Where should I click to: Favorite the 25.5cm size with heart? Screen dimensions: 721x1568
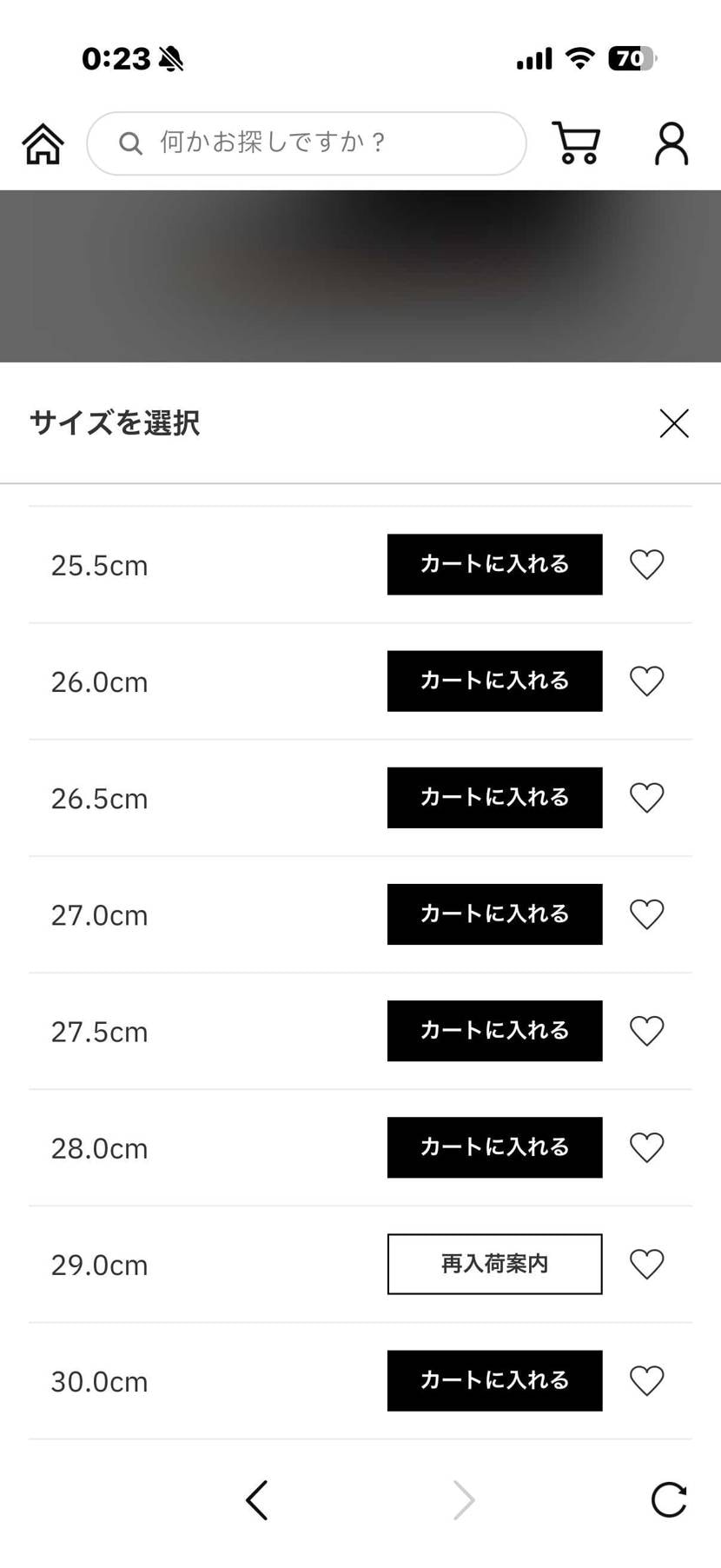tap(646, 564)
